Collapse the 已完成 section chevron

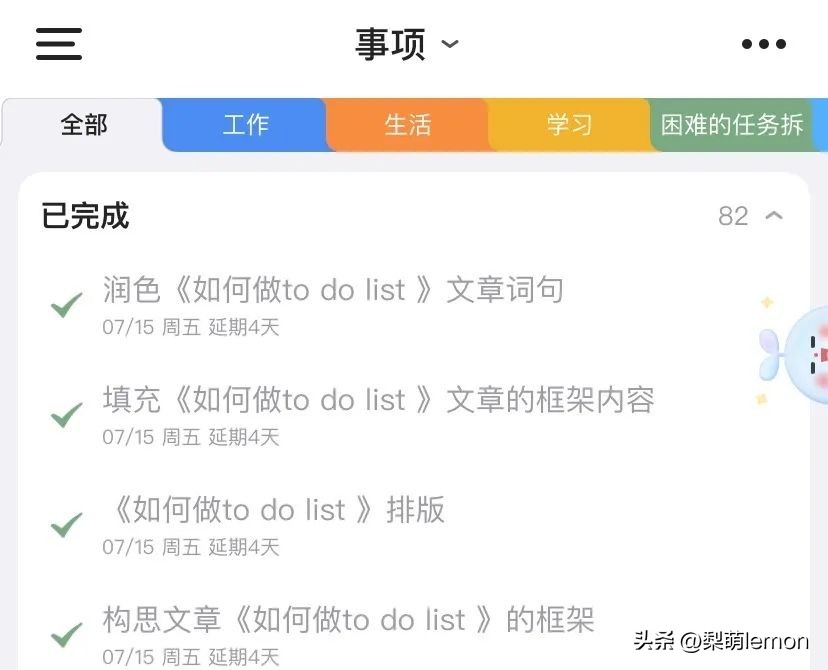773,216
